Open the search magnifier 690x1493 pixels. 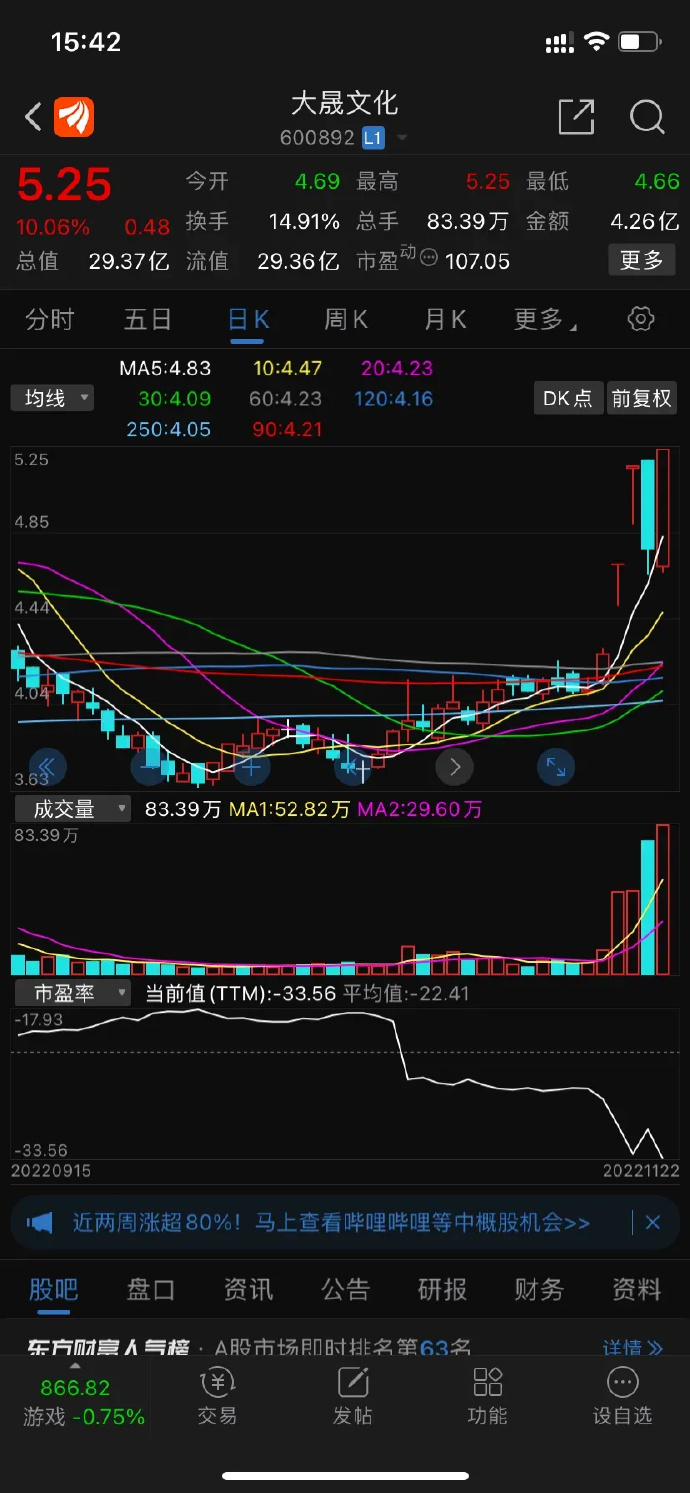(x=647, y=117)
